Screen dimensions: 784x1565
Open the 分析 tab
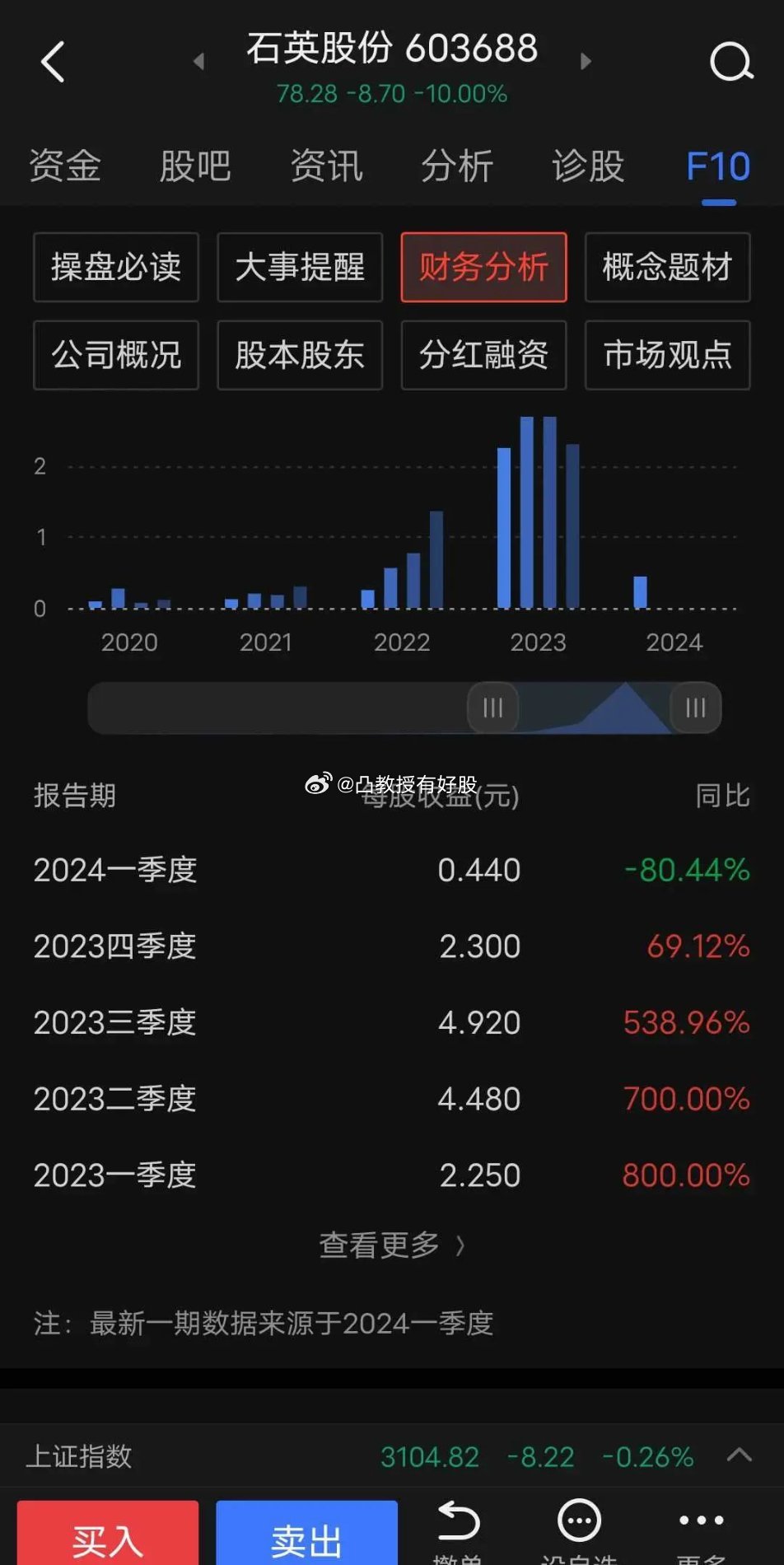(x=457, y=166)
